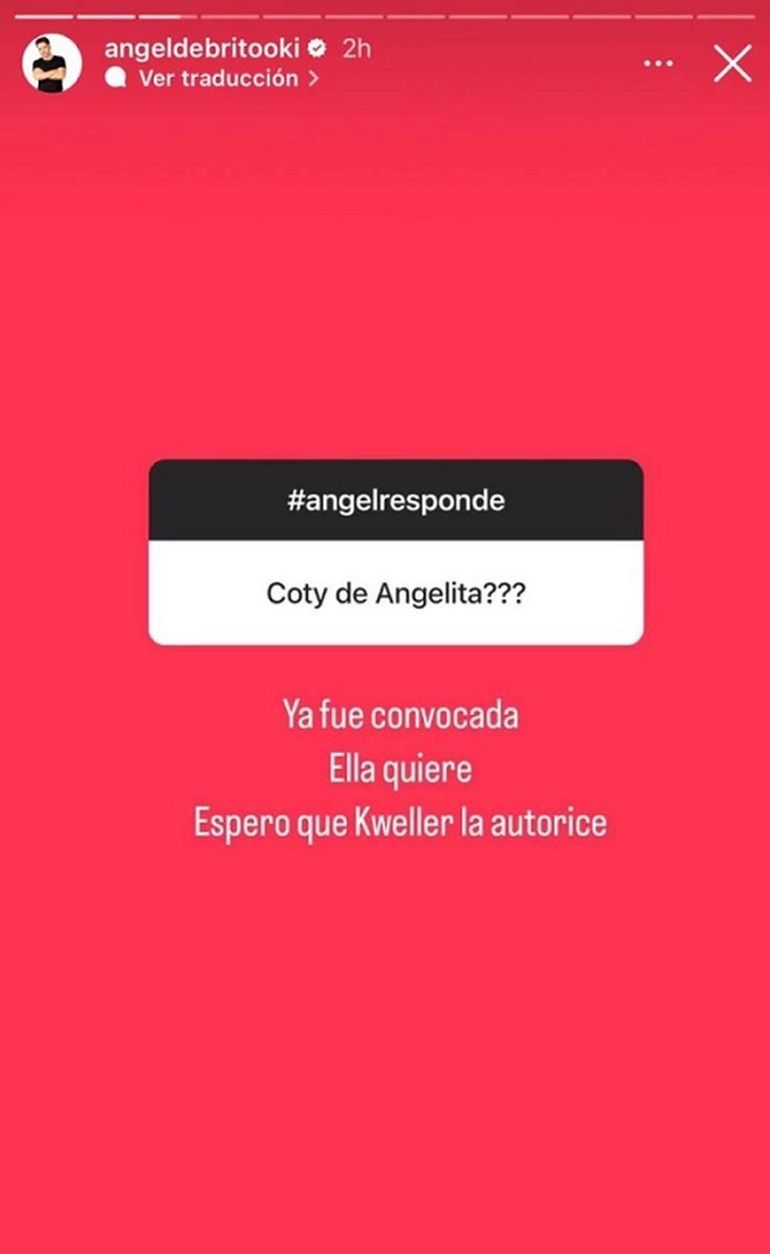Close the story viewer
This screenshot has width=770, height=1254.
[x=732, y=64]
